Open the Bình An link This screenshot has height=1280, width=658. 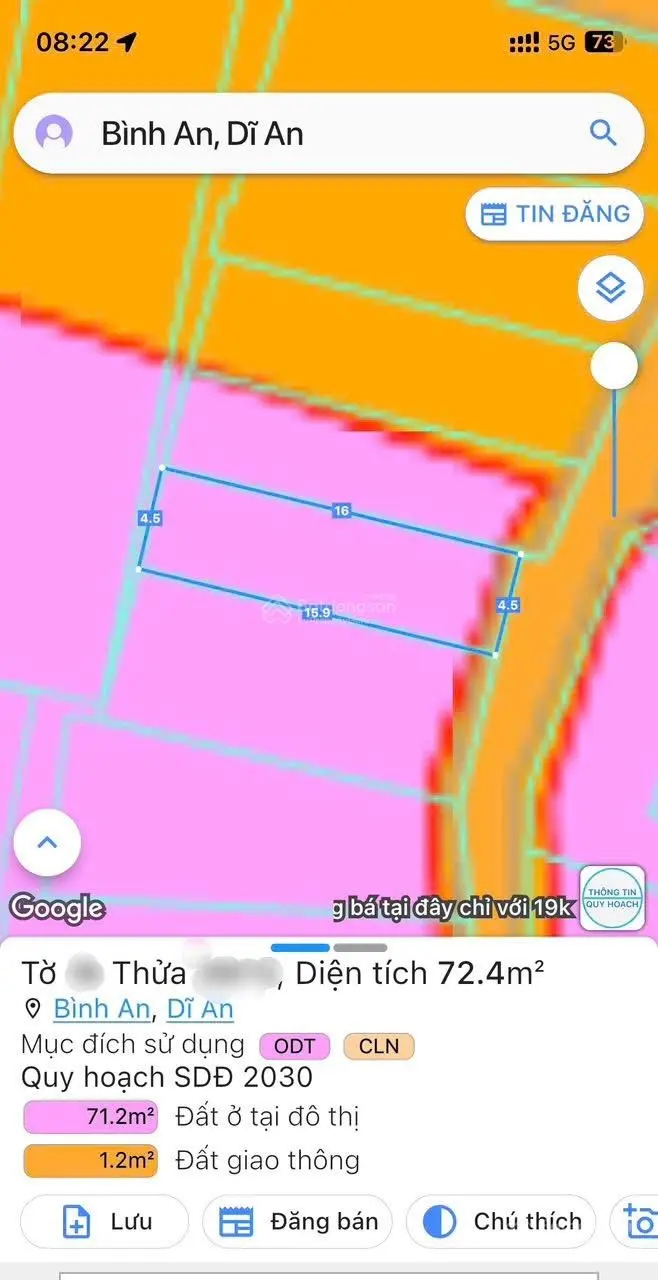(x=102, y=1008)
